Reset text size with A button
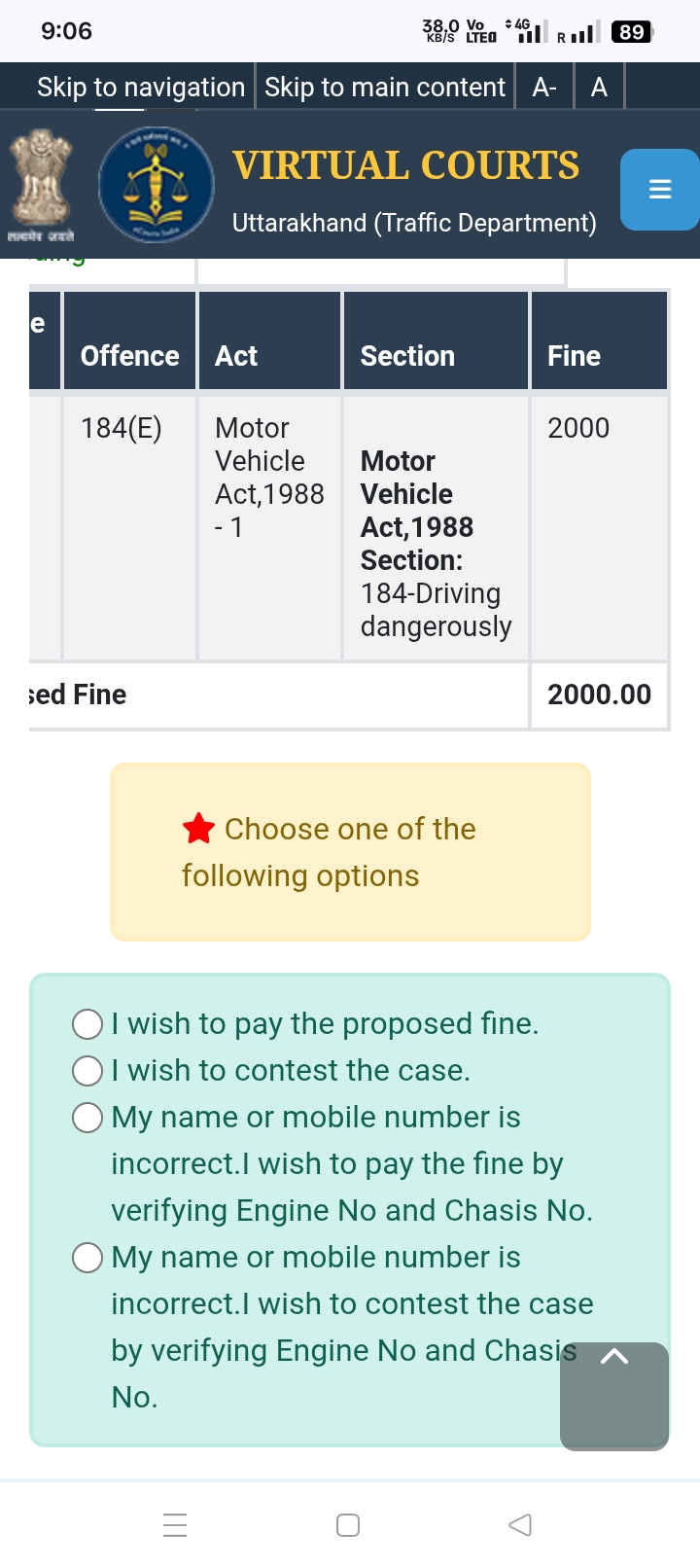 (x=599, y=88)
